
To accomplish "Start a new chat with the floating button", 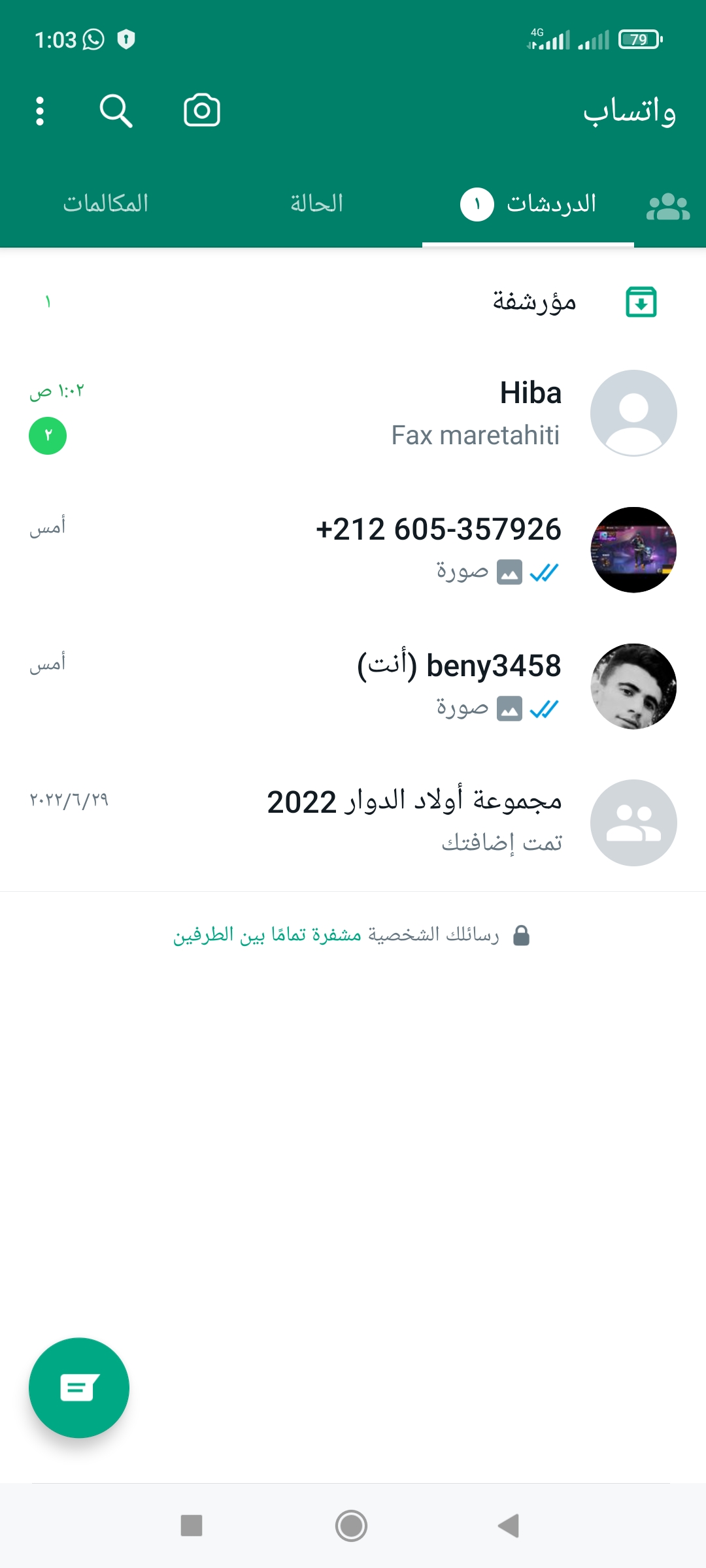I will point(79,1388).
